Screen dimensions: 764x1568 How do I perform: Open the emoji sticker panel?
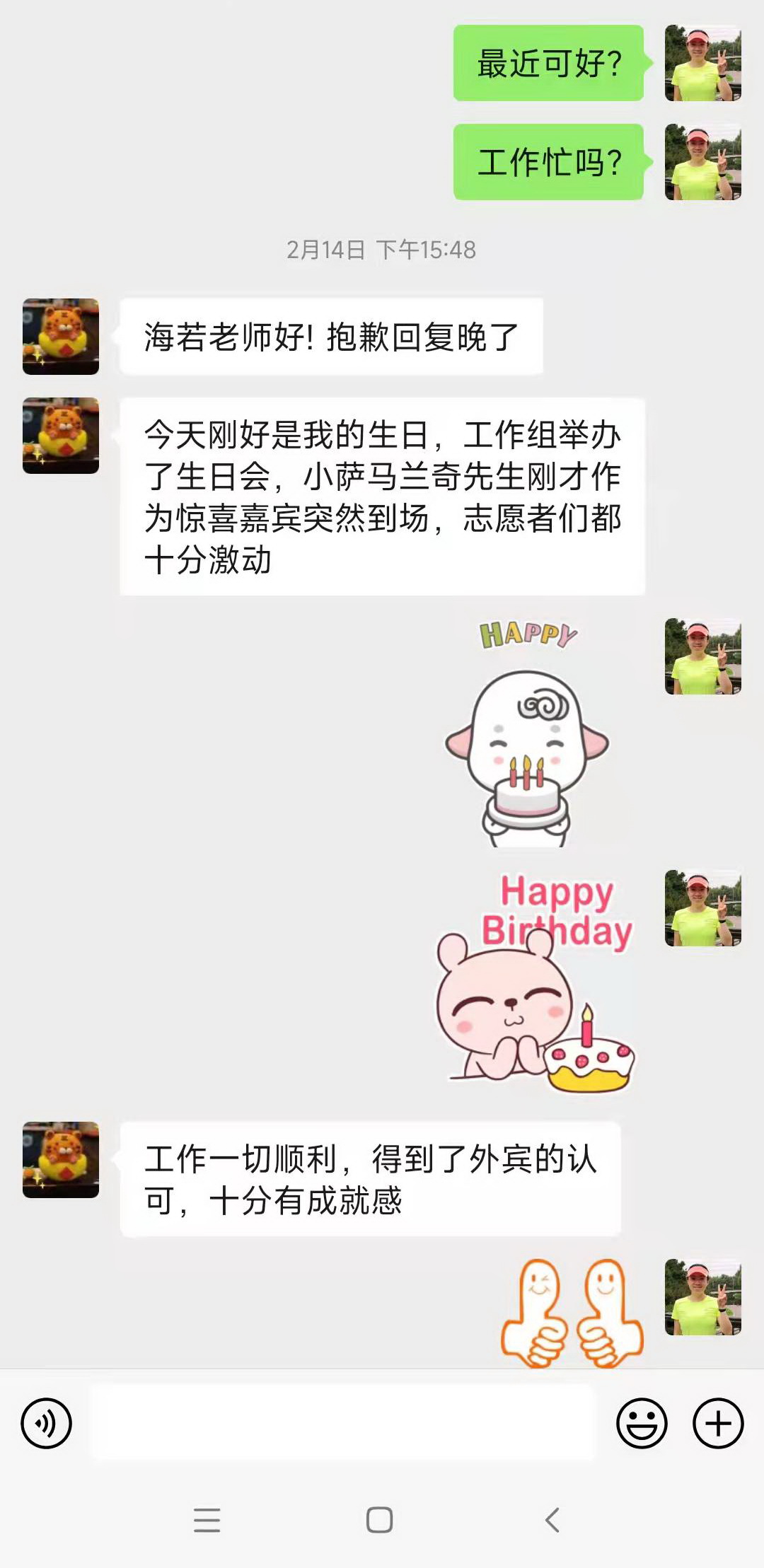[642, 1423]
